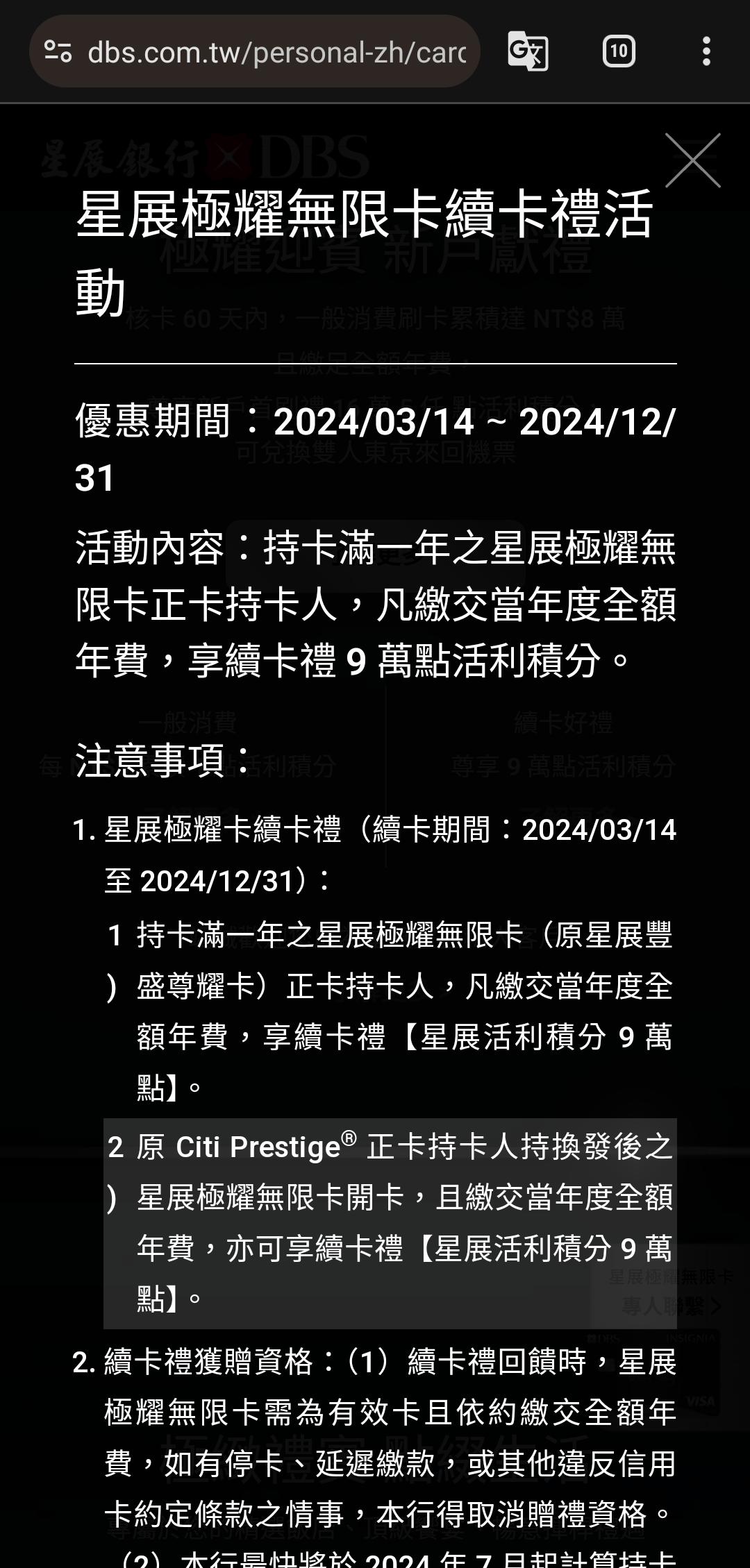
Task: View site info icon in address bar
Action: (x=58, y=51)
